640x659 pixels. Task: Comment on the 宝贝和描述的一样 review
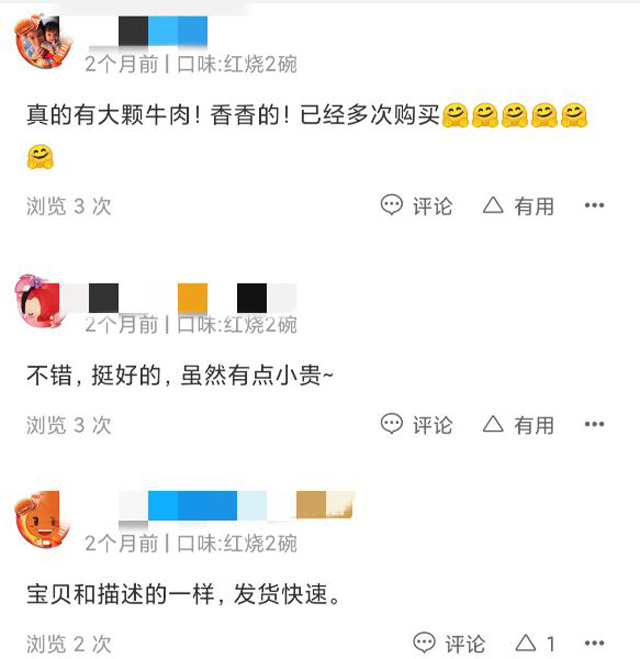click(449, 643)
